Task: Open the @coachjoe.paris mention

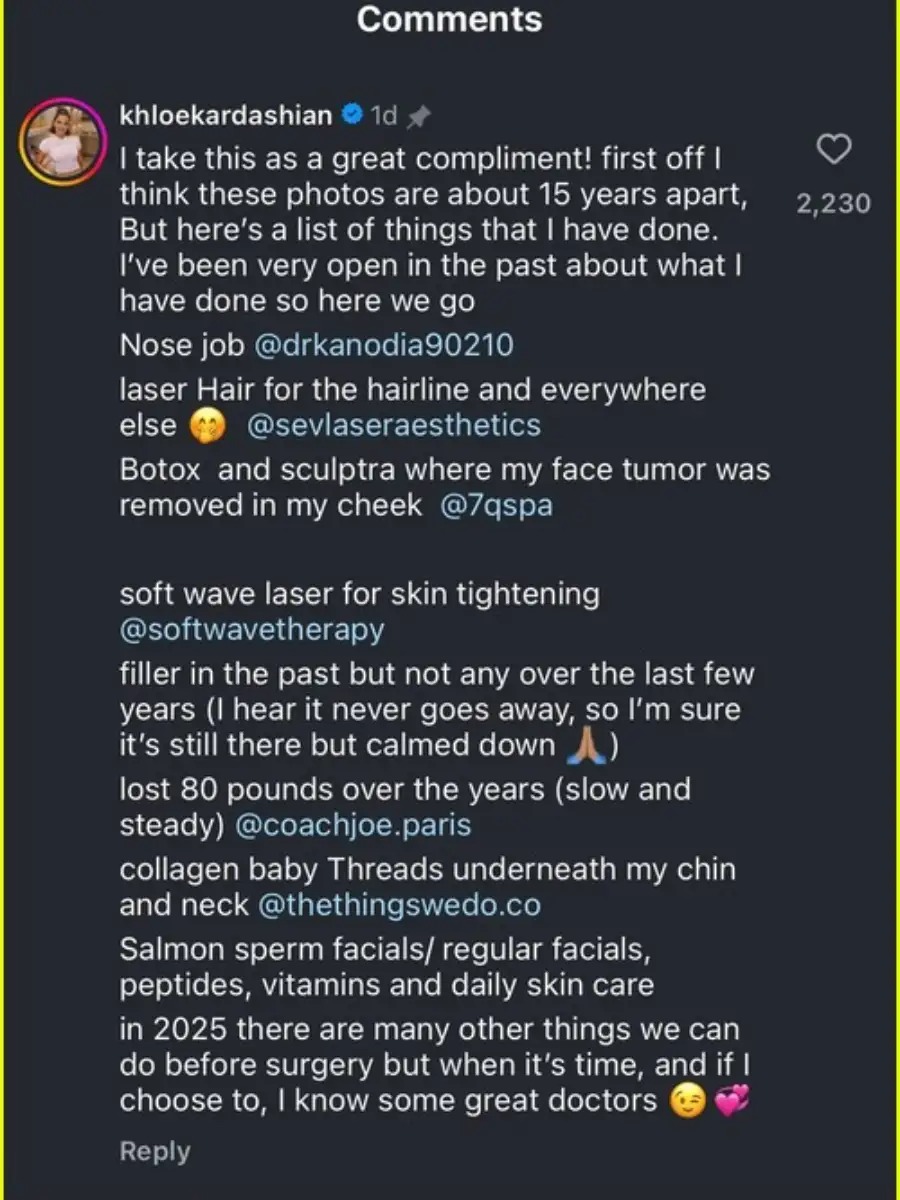Action: pos(353,827)
